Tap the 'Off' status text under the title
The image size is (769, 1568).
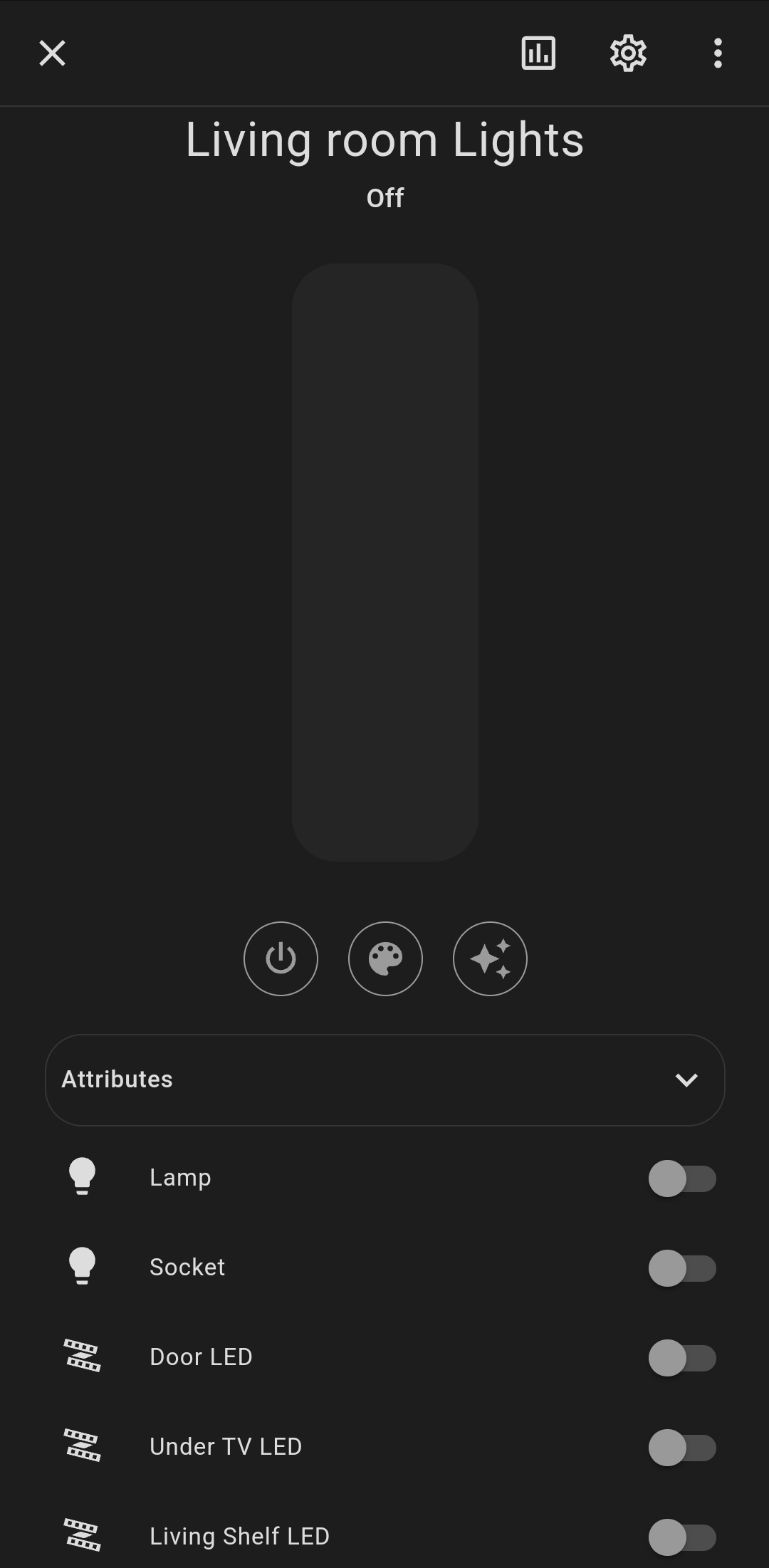[x=384, y=197]
